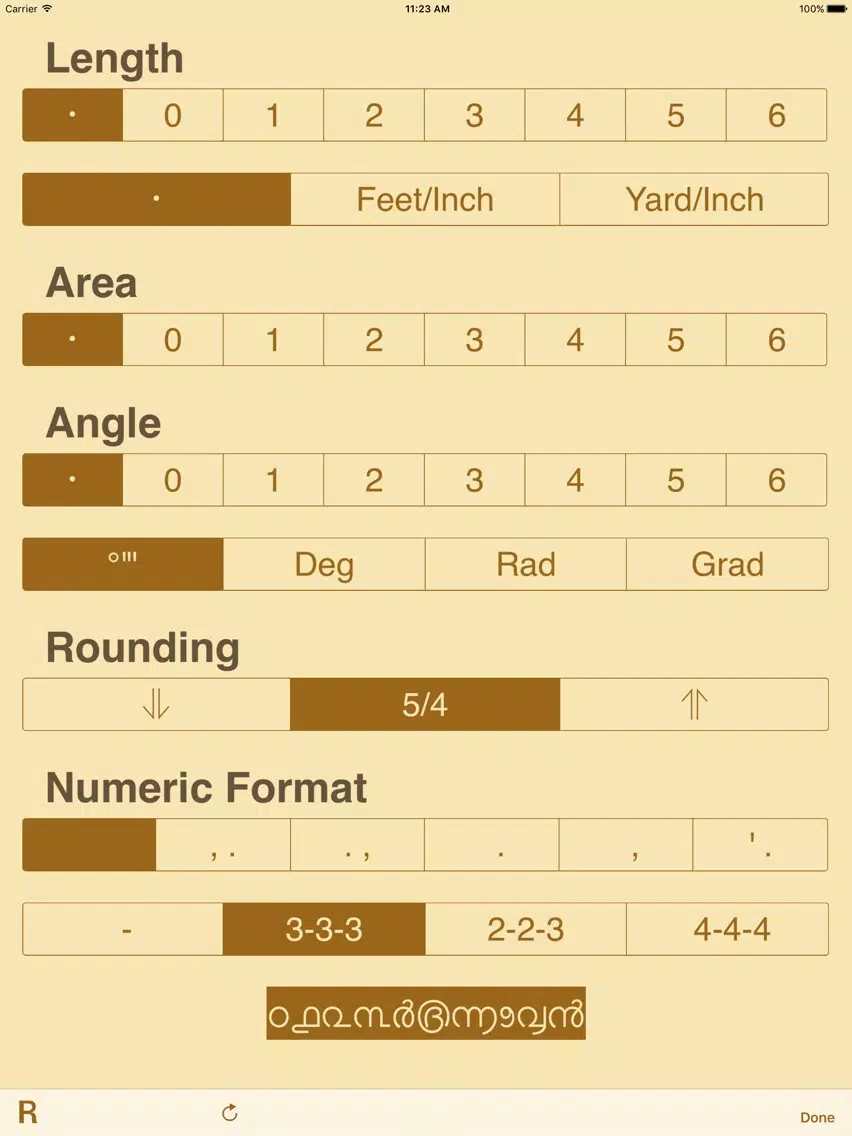Pick the ', .' numeric format
Screen dimensions: 852x1136
point(223,845)
